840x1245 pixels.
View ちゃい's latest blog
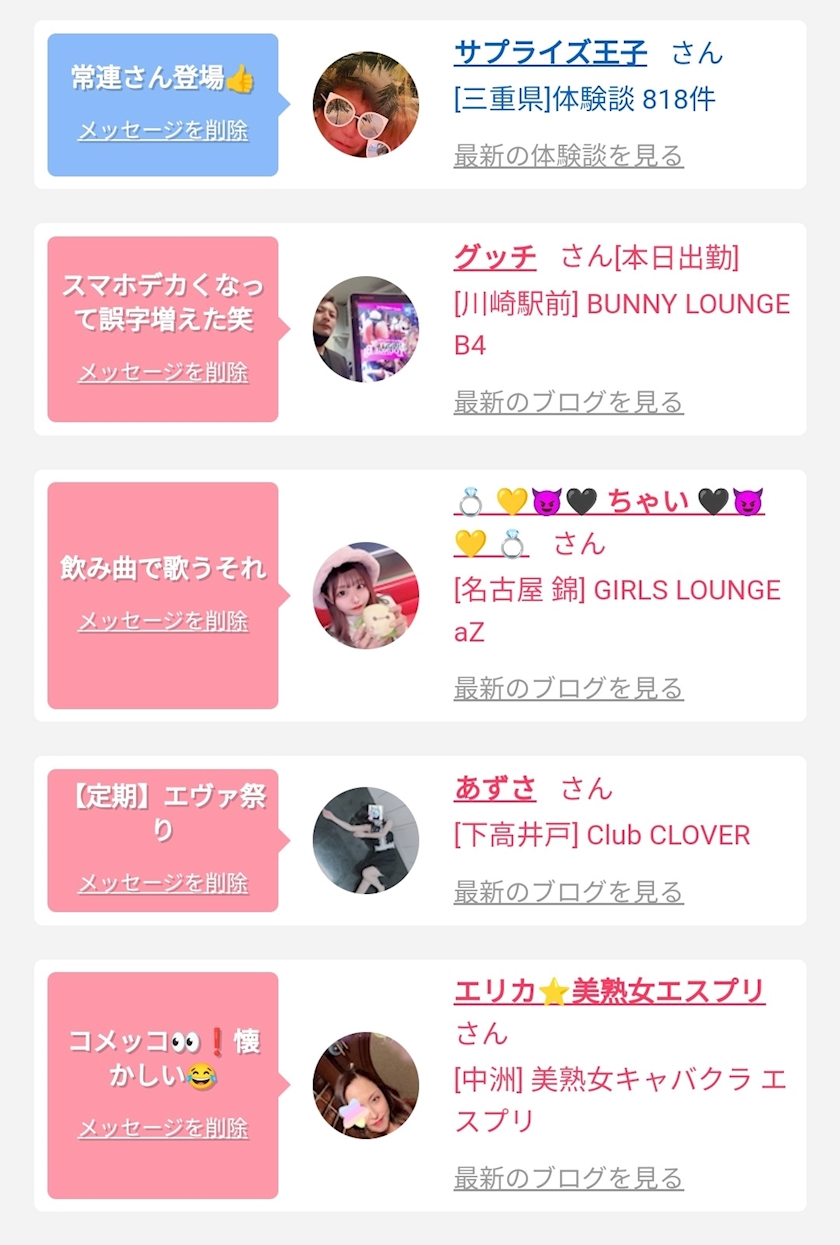point(568,688)
